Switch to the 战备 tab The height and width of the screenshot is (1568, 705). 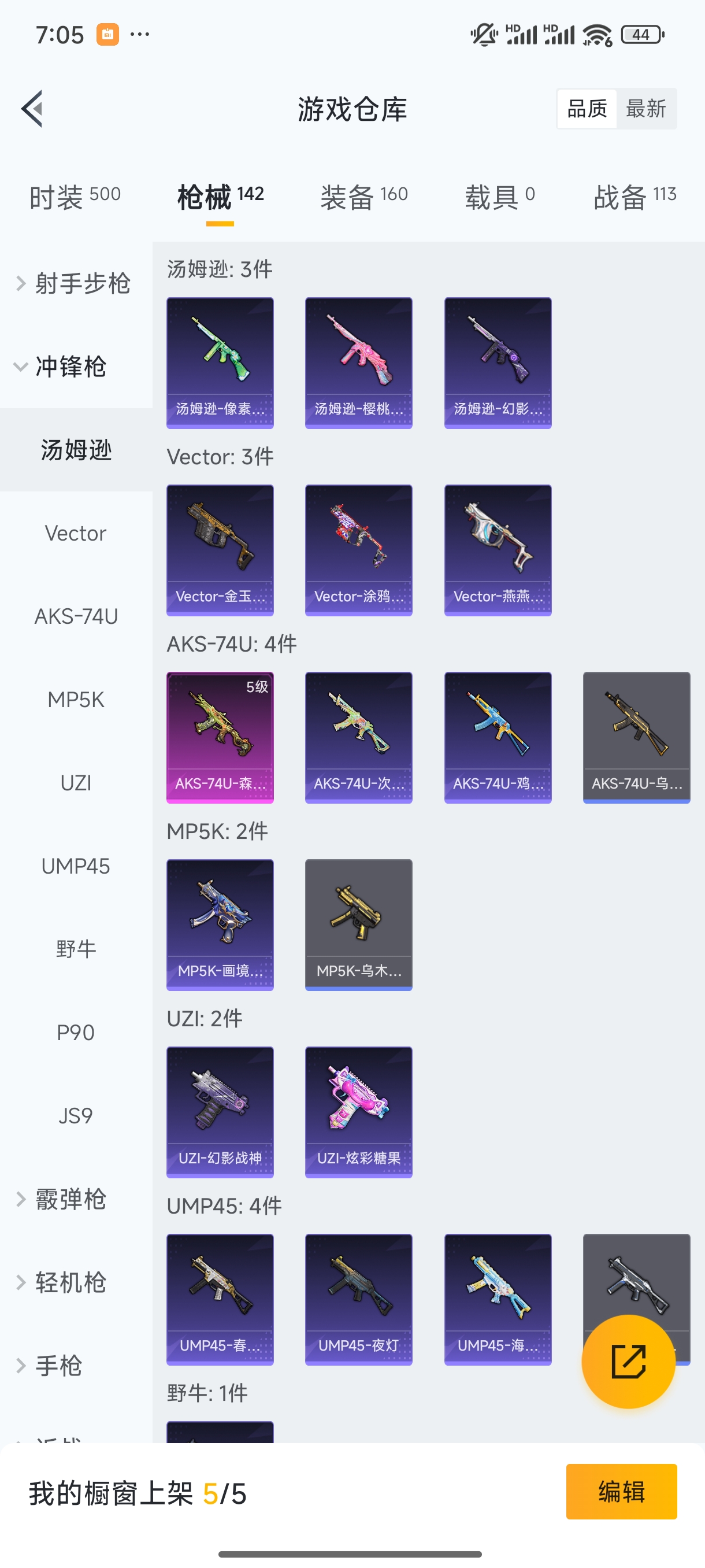tap(634, 197)
